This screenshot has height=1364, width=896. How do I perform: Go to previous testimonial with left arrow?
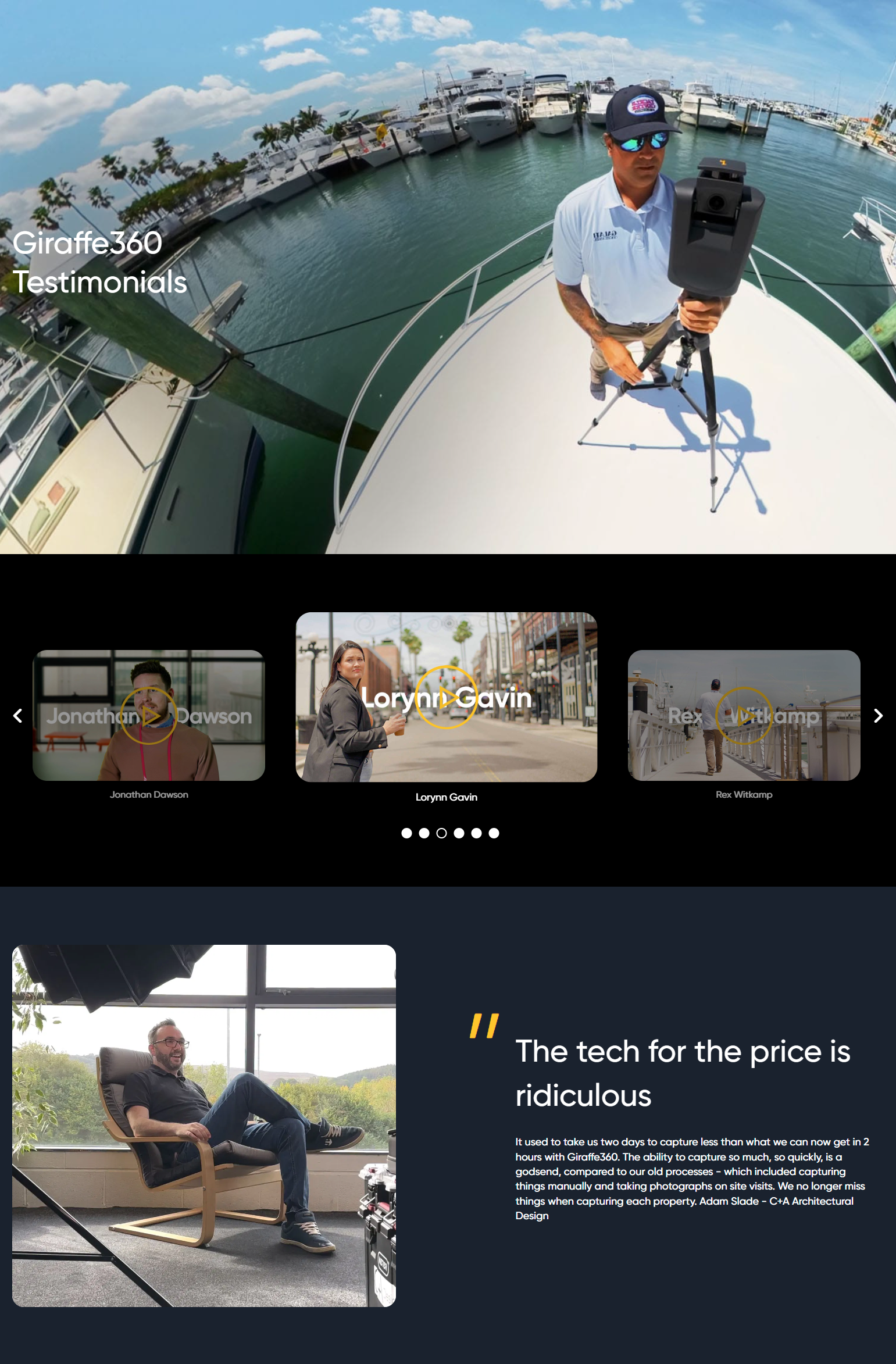pos(17,716)
